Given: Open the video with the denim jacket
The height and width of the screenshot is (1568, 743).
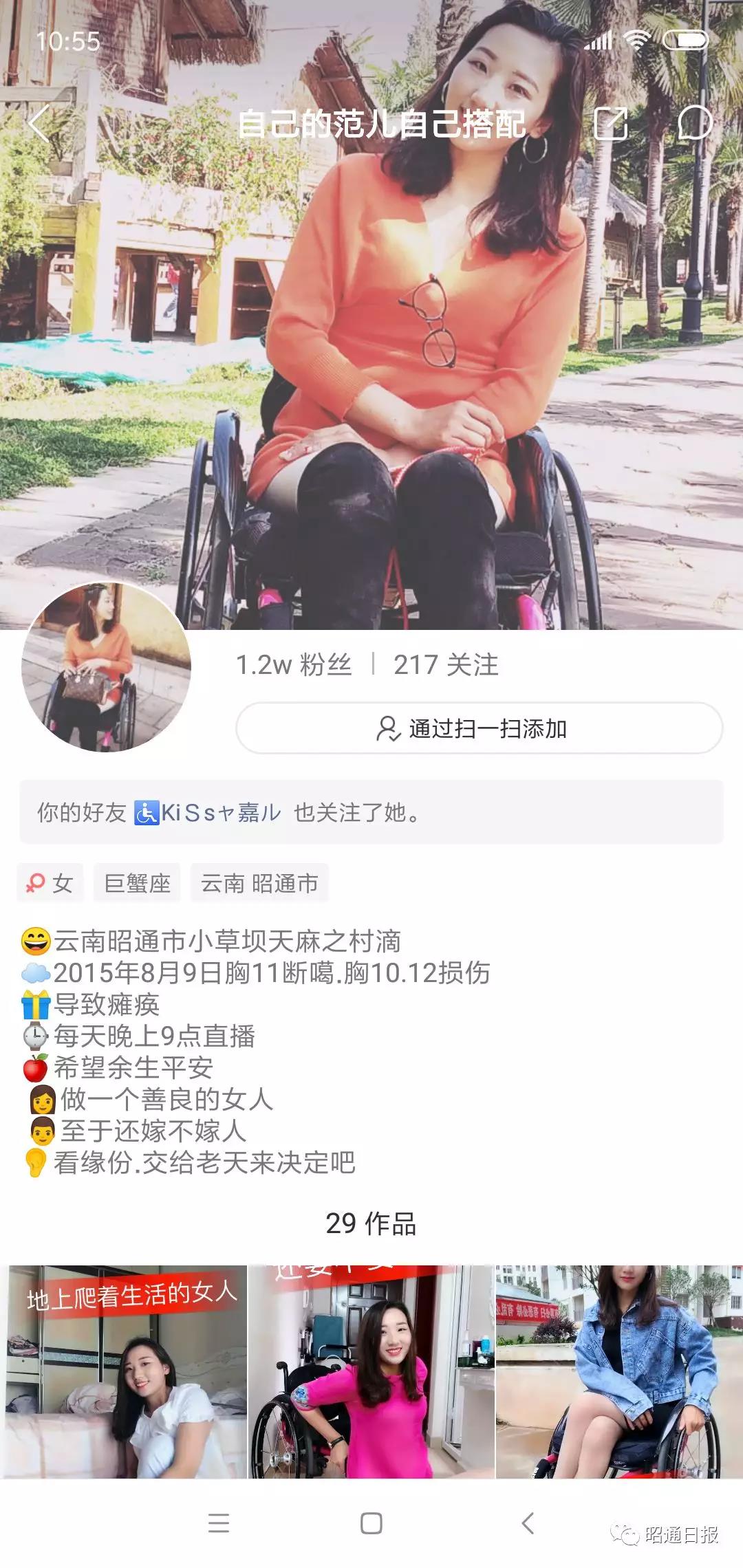Looking at the screenshot, I should pyautogui.click(x=618, y=1371).
